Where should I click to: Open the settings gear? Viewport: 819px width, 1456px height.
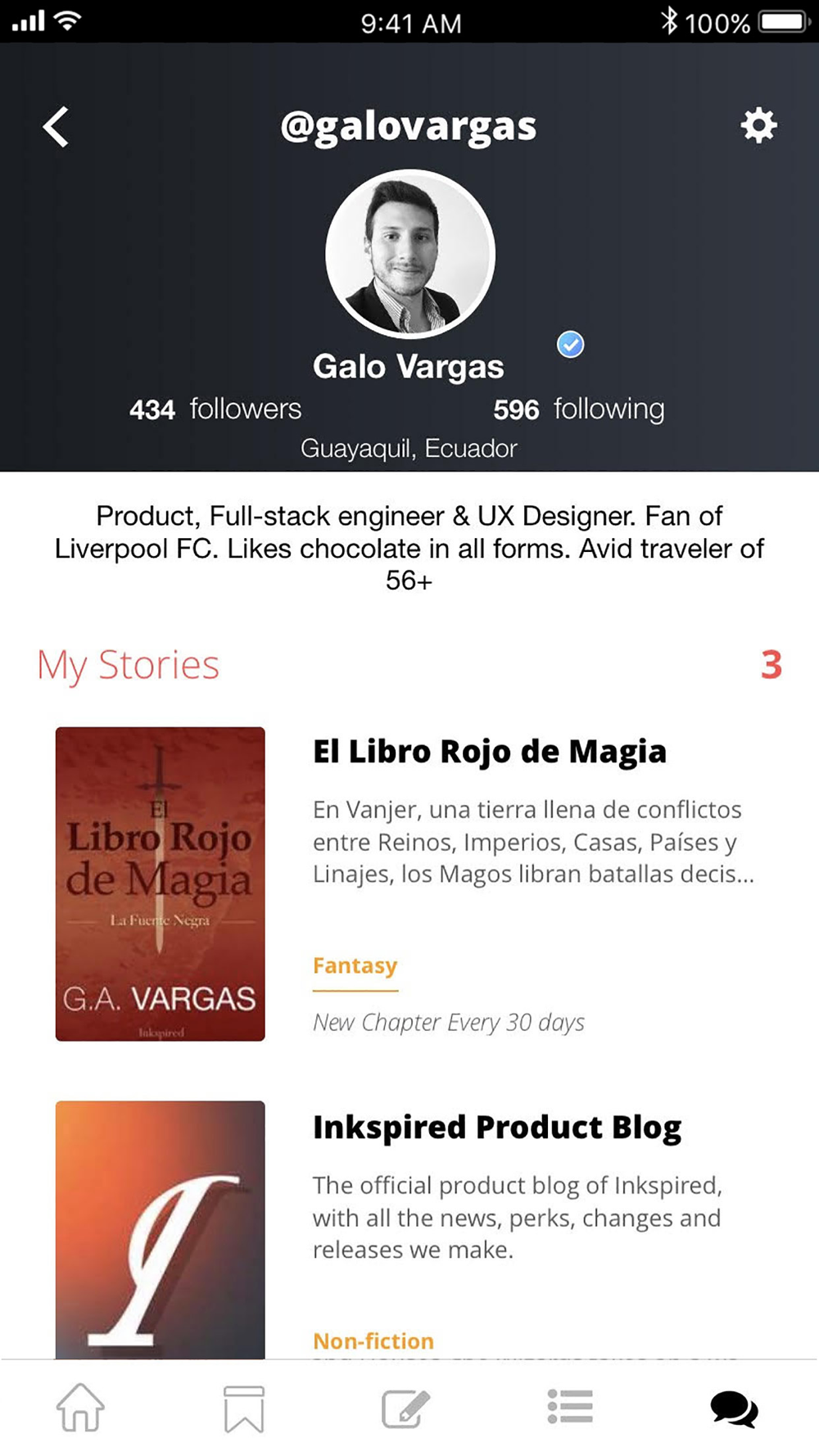click(758, 125)
